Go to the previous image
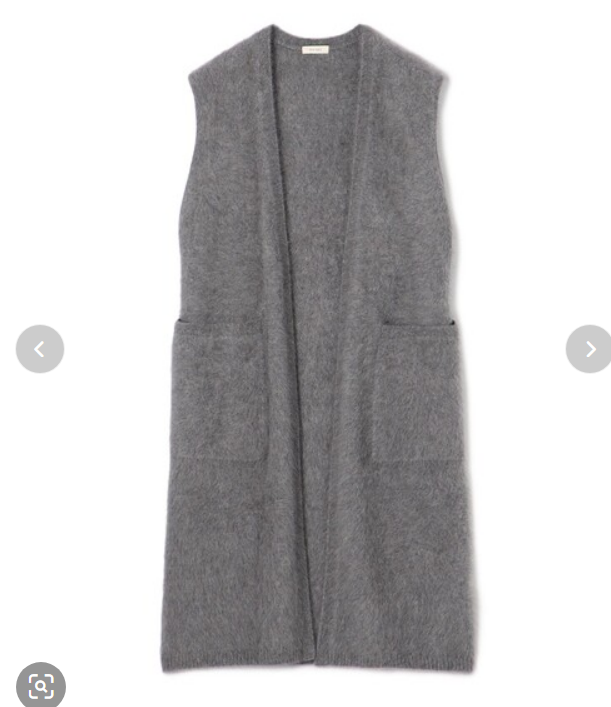Screen dimensions: 611x707 point(40,349)
